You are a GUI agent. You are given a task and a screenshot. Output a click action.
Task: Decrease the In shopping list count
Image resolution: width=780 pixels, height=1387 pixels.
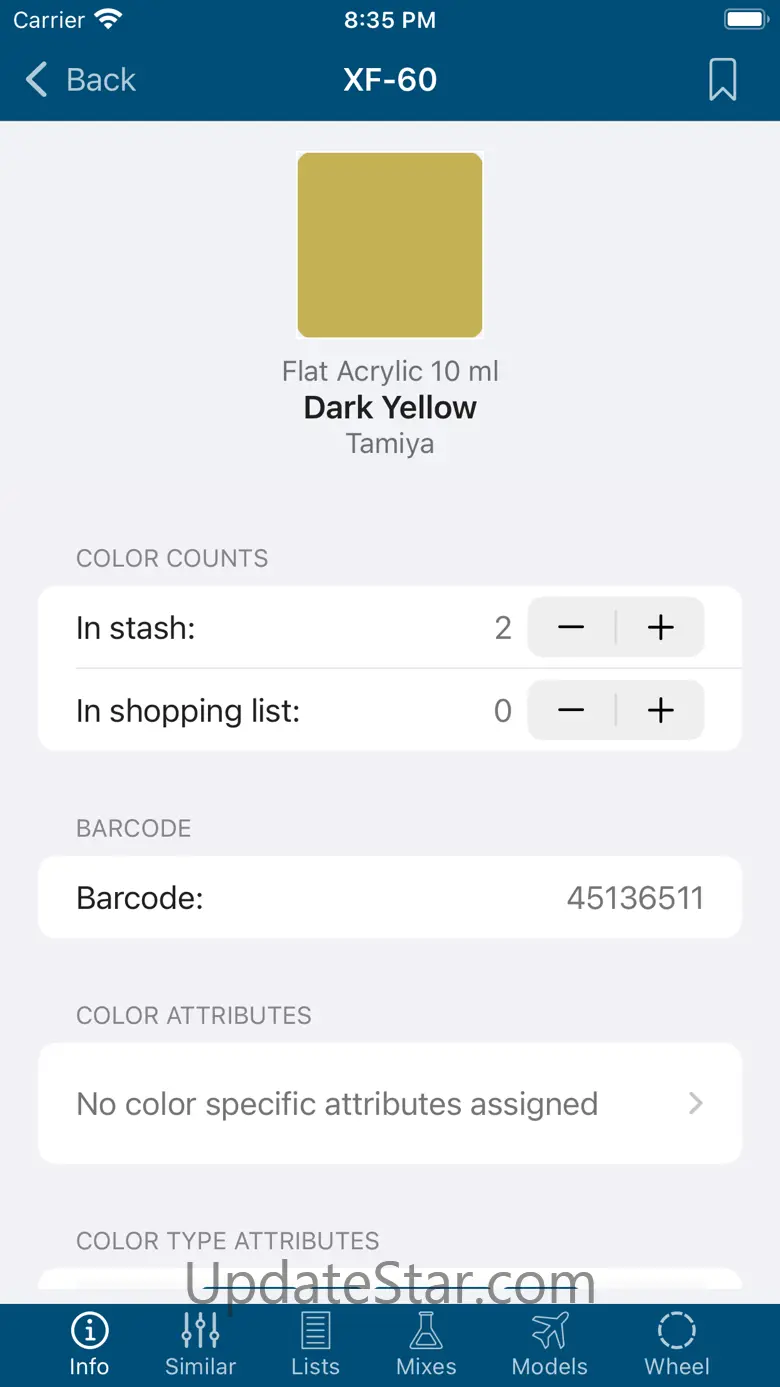571,711
